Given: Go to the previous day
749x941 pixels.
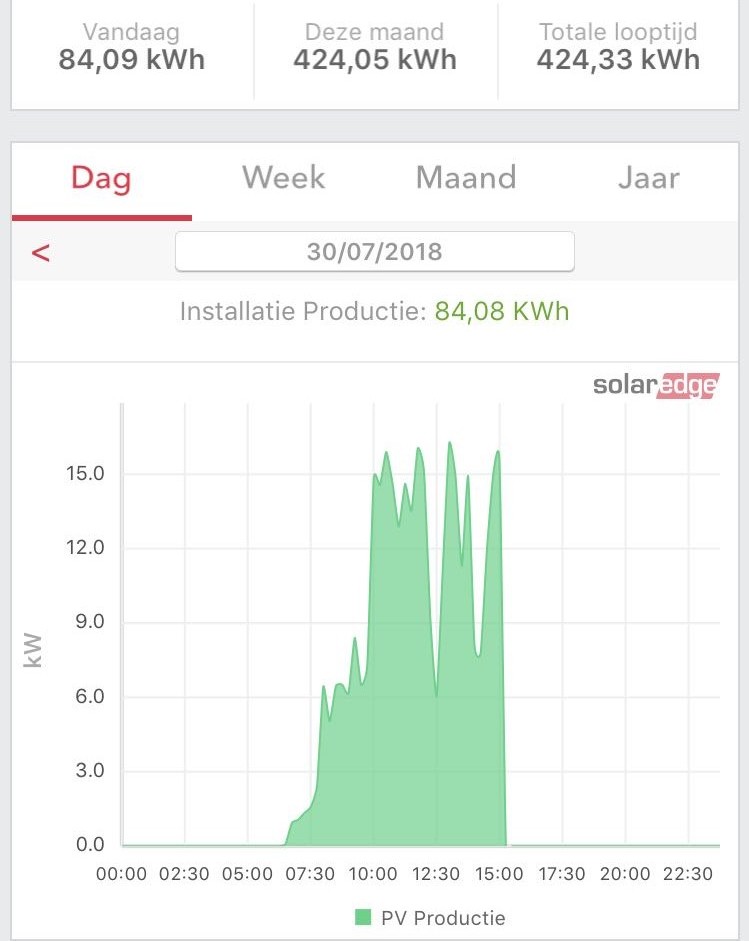Looking at the screenshot, I should coord(40,252).
